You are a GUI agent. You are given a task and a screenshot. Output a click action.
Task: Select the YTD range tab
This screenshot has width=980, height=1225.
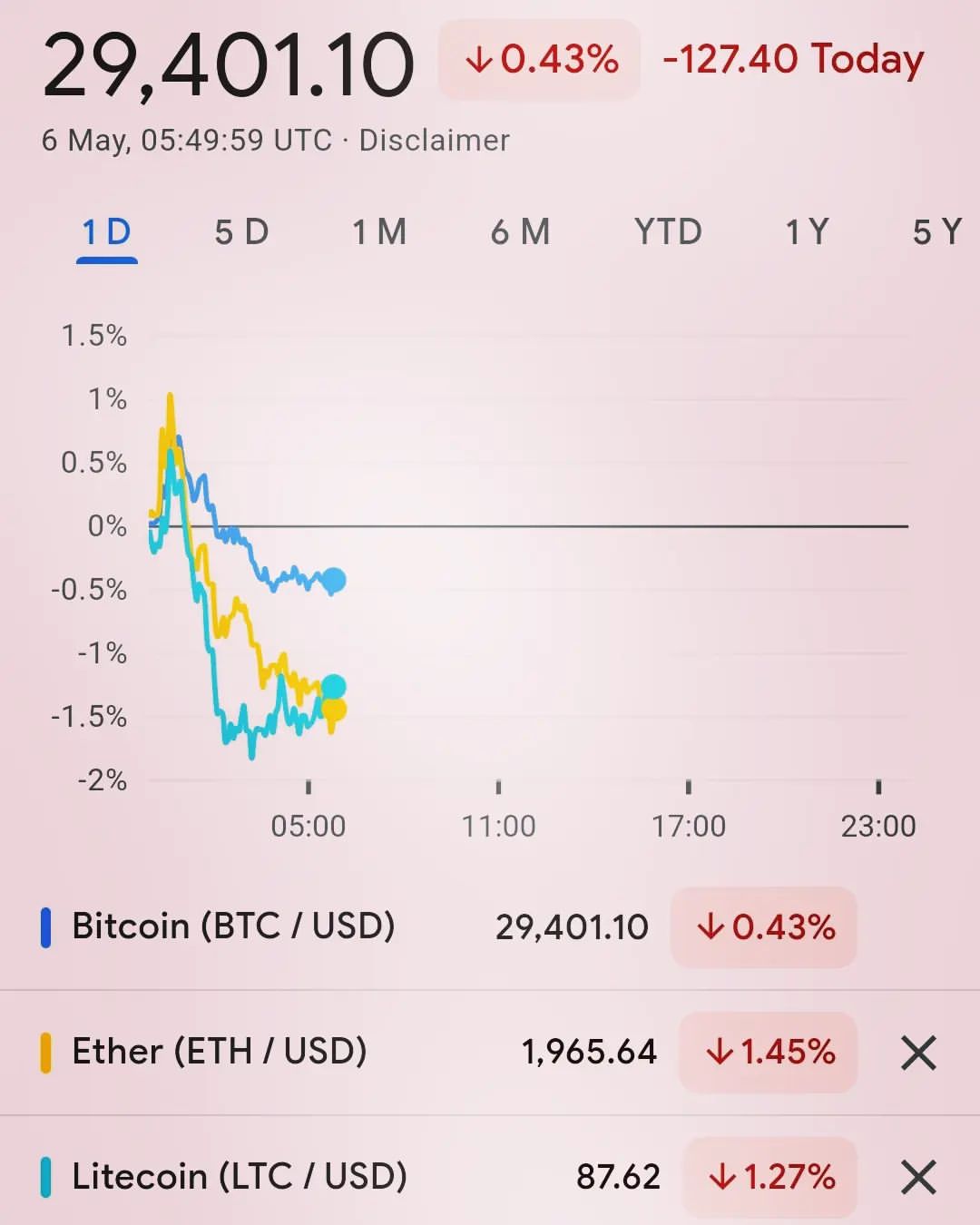668,232
